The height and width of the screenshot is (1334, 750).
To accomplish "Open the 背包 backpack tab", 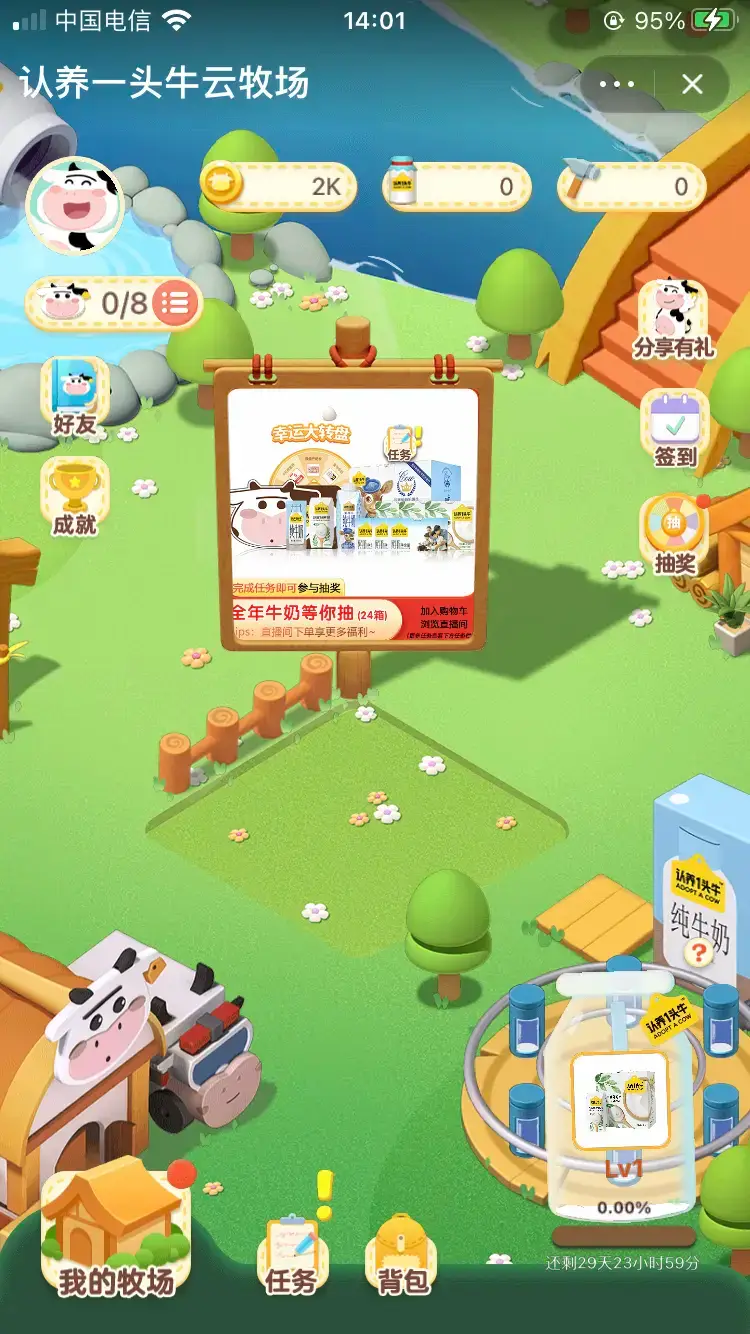I will pos(402,1255).
